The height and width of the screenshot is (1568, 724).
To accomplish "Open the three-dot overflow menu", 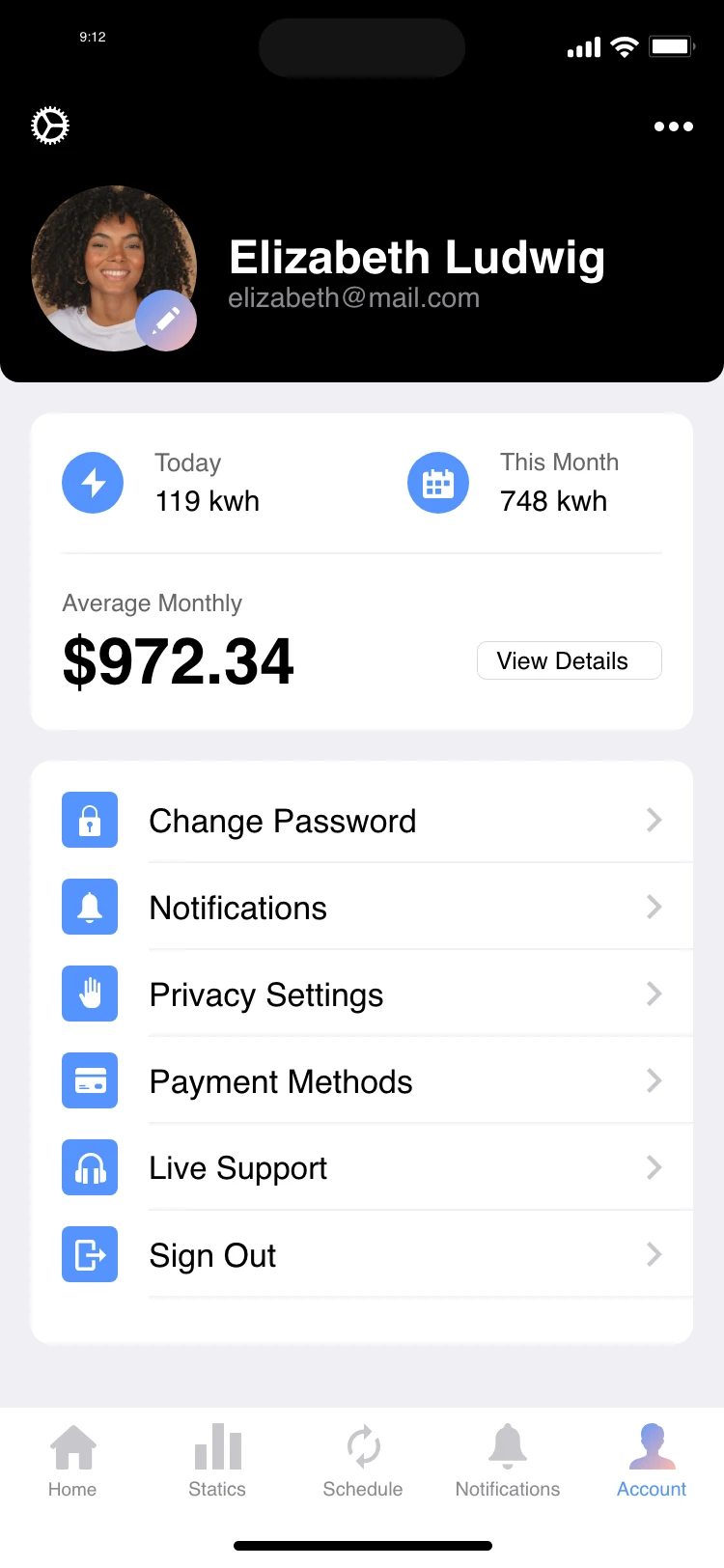I will (x=673, y=126).
